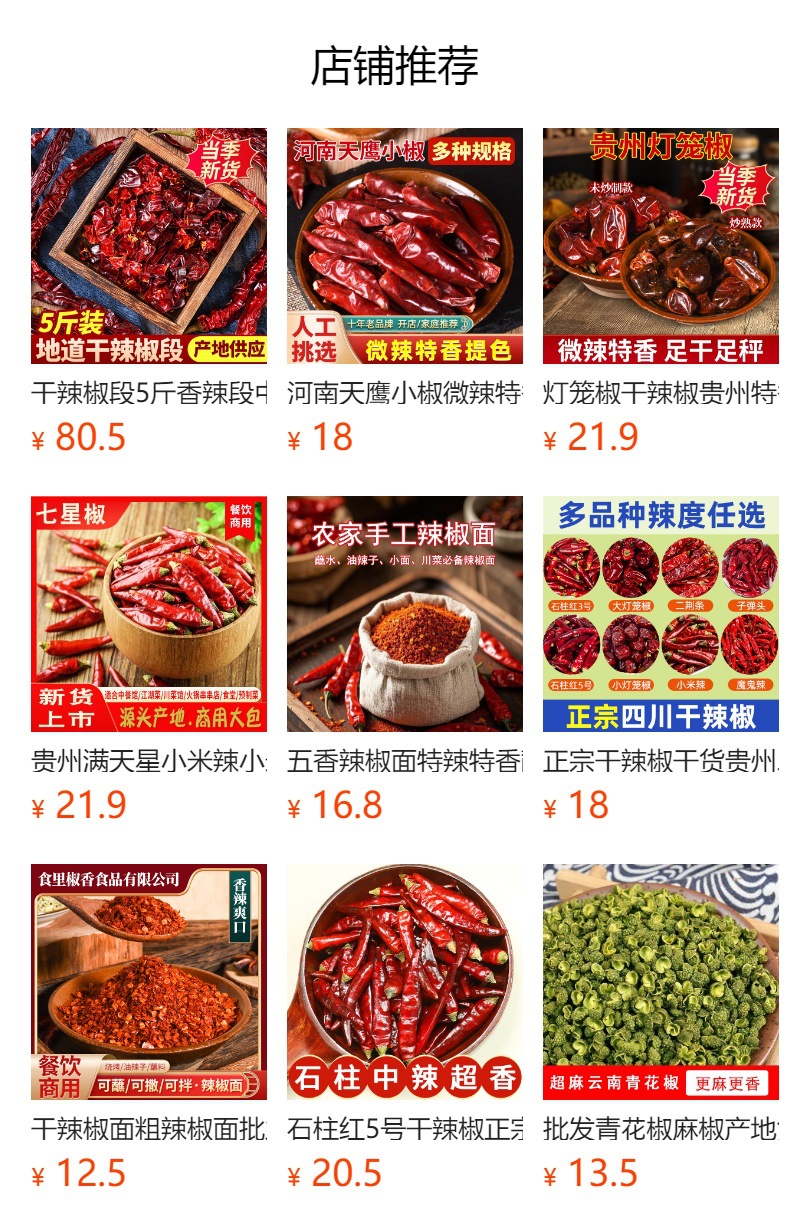The width and height of the screenshot is (790, 1232).
Task: View the 河南天鹰小椒微辣特香 product
Action: tap(405, 246)
